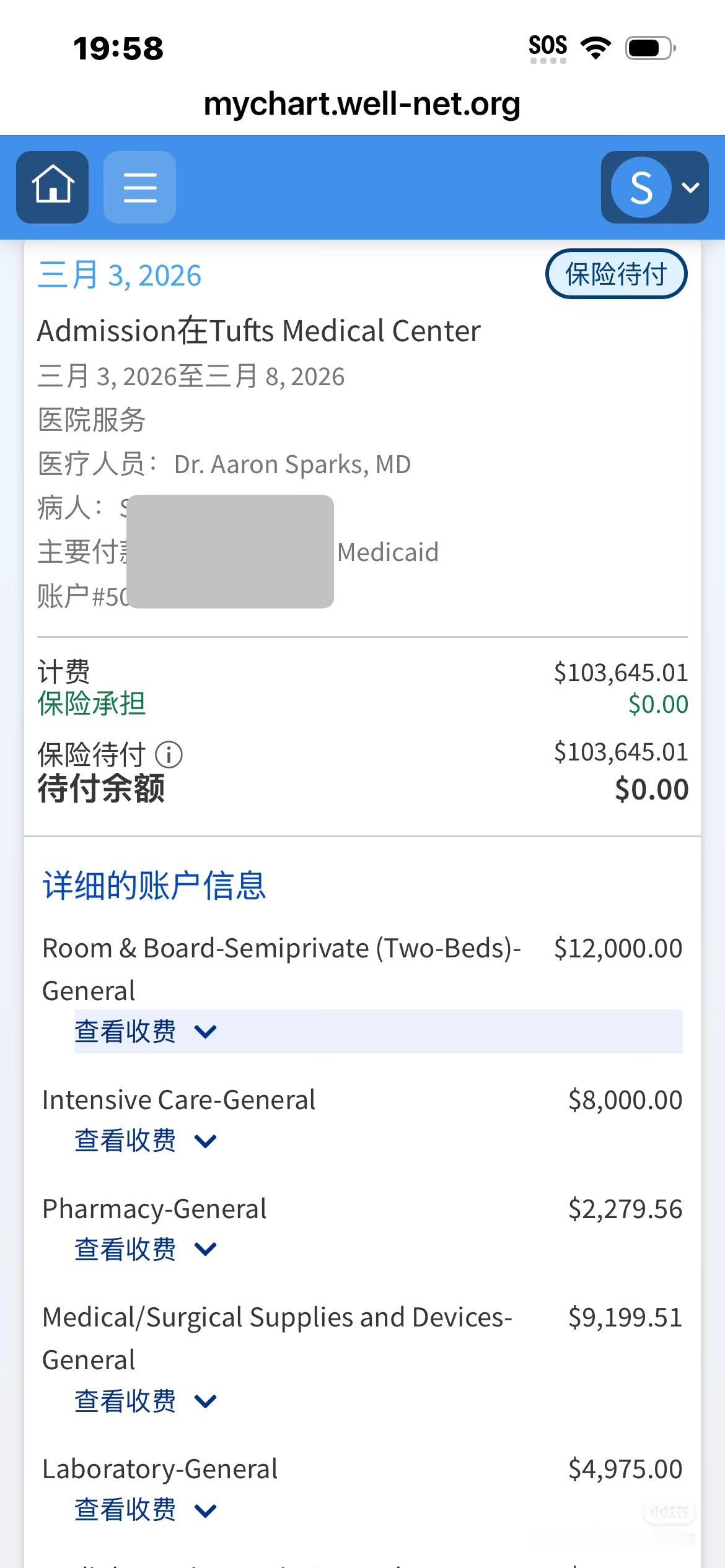Select Admission在Tufts Medical Center title
Screen dimensions: 725x1568
260,330
